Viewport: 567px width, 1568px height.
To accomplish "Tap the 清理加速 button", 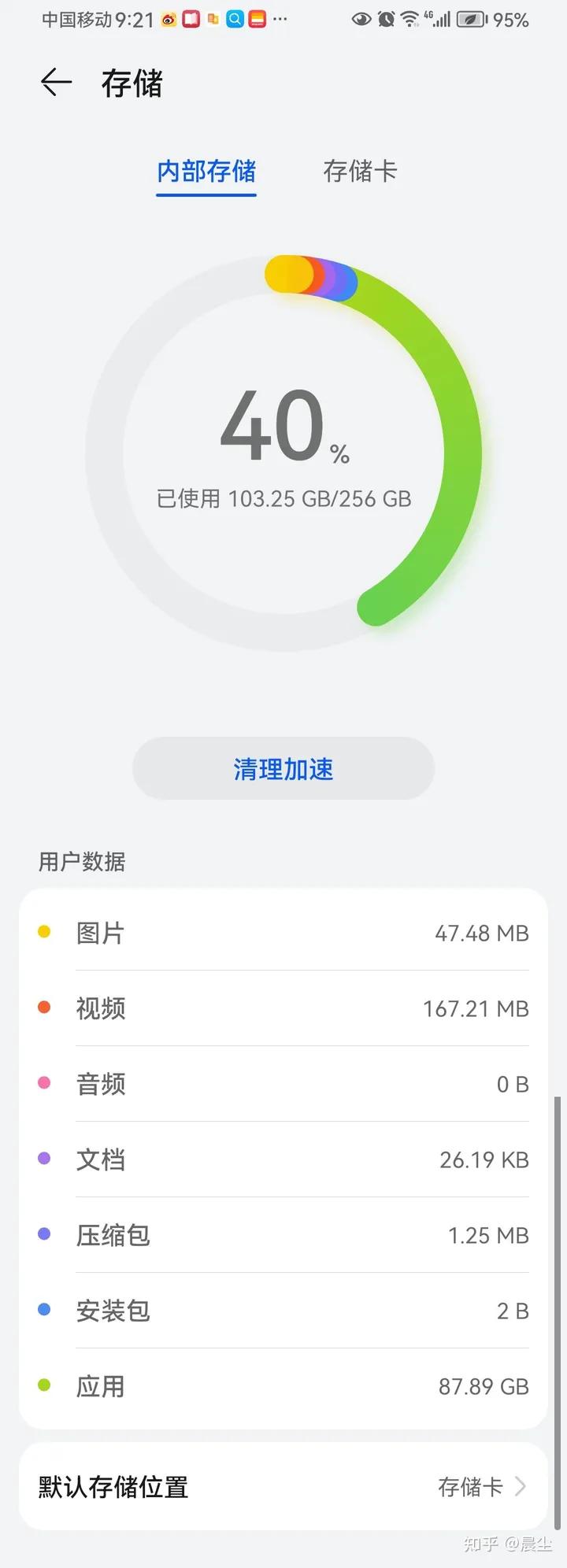I will point(283,769).
